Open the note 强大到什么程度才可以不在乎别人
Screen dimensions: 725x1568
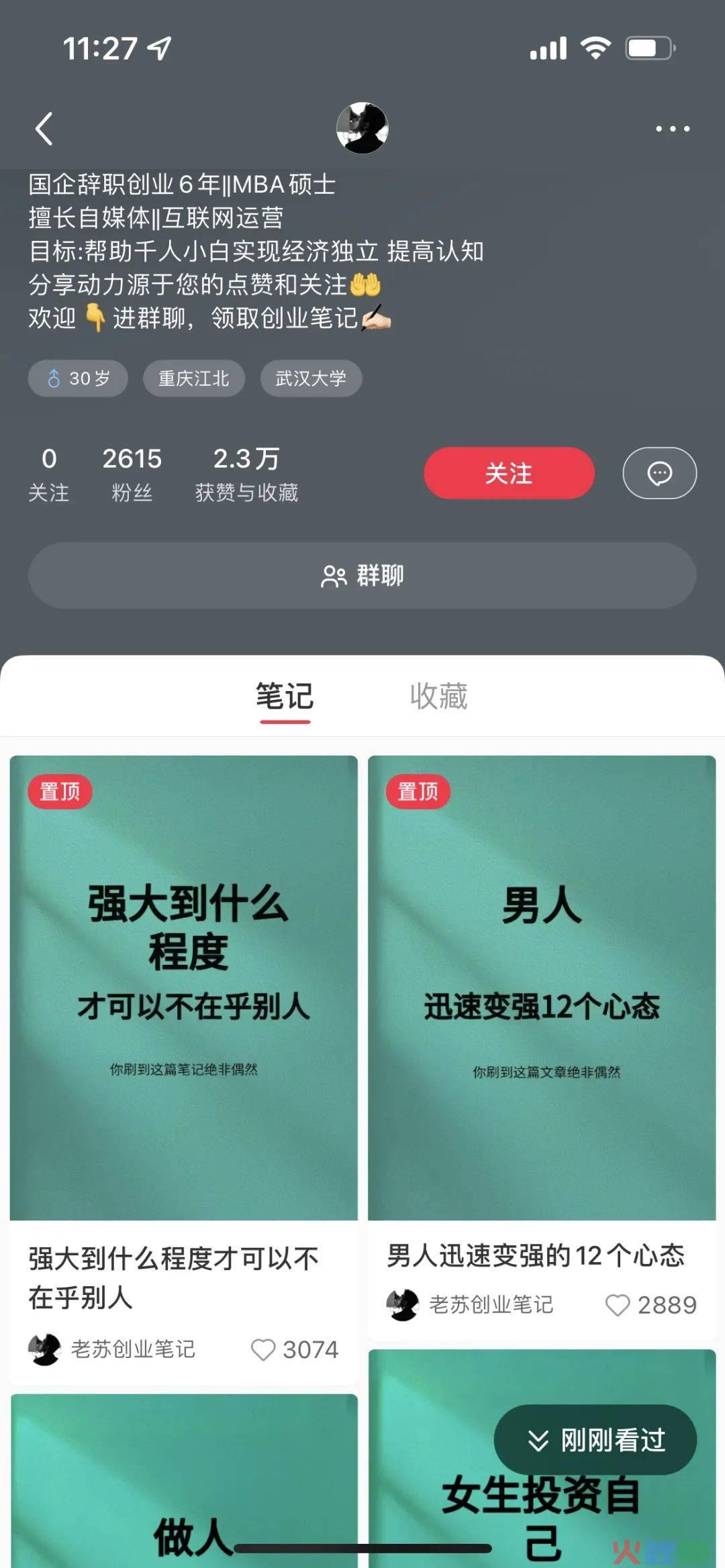(183, 988)
